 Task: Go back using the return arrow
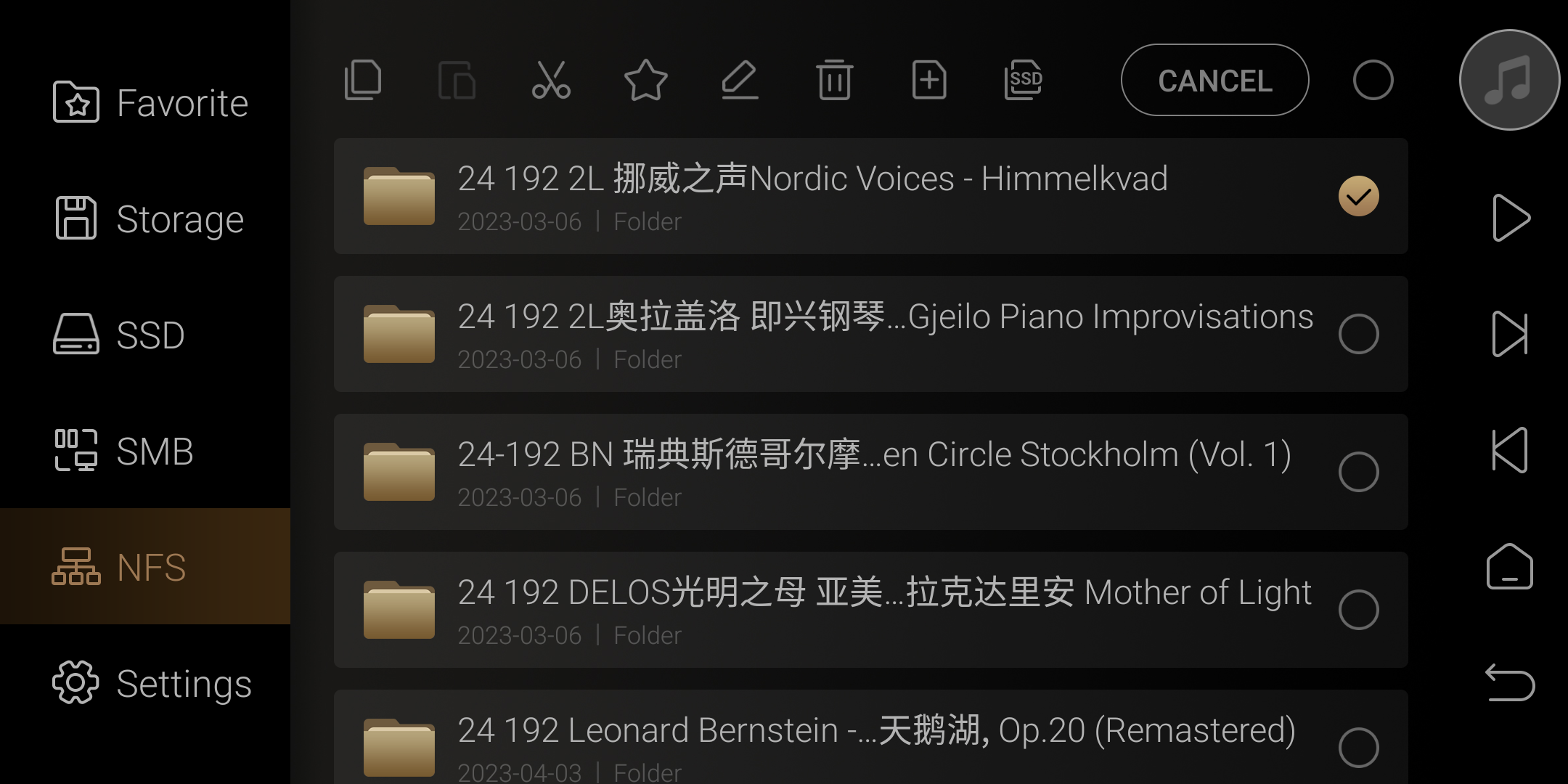(1510, 683)
